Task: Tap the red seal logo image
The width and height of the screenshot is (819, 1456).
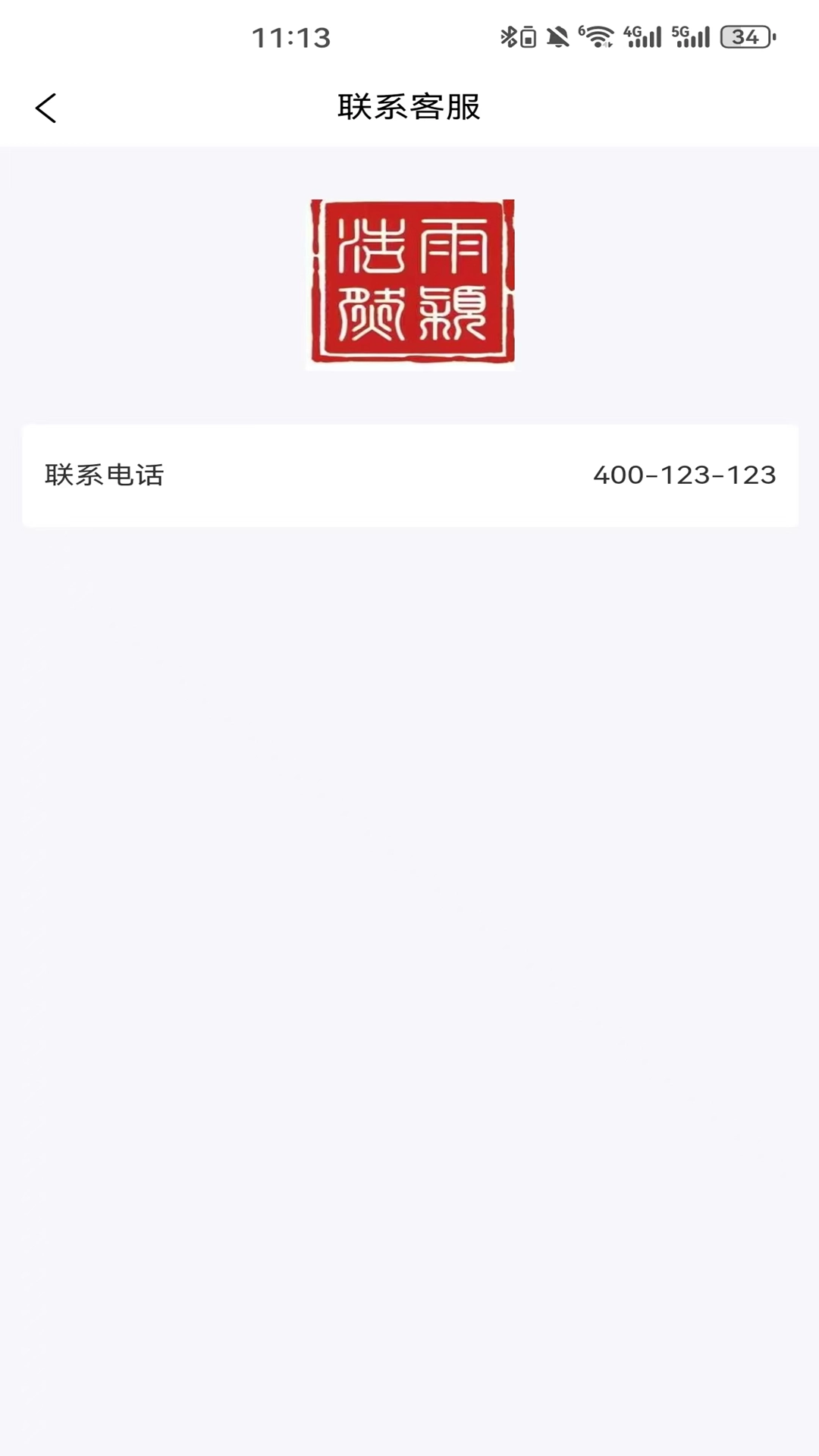Action: [x=409, y=284]
